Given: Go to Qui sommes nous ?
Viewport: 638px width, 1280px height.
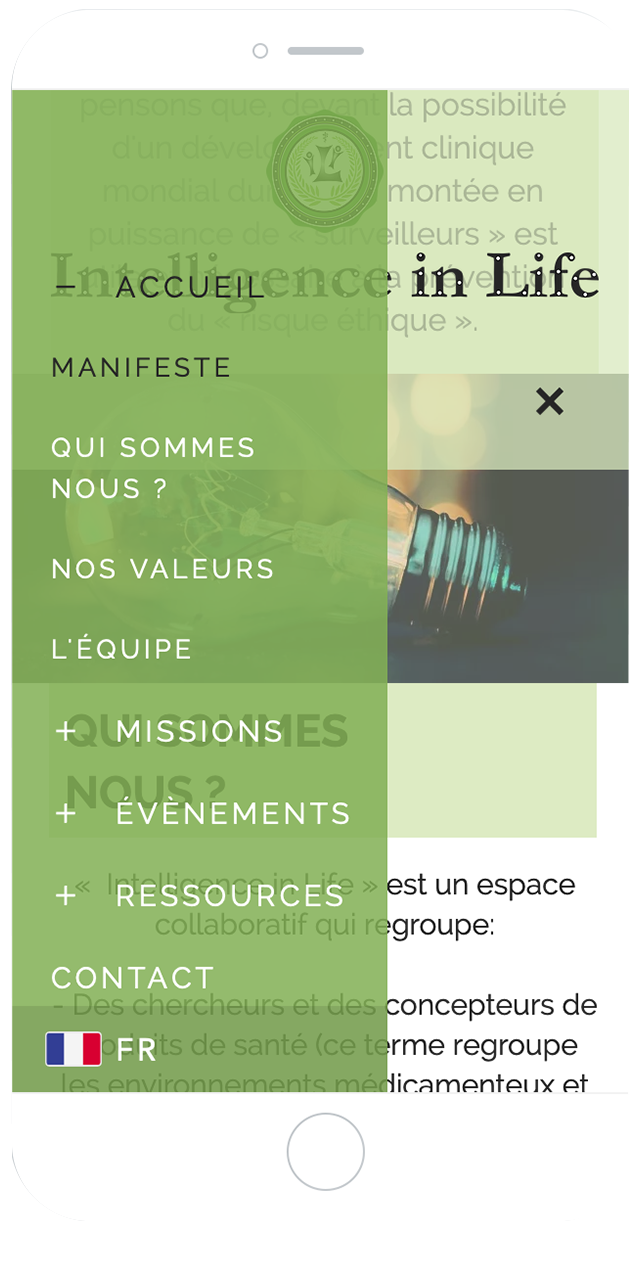Looking at the screenshot, I should (x=154, y=468).
